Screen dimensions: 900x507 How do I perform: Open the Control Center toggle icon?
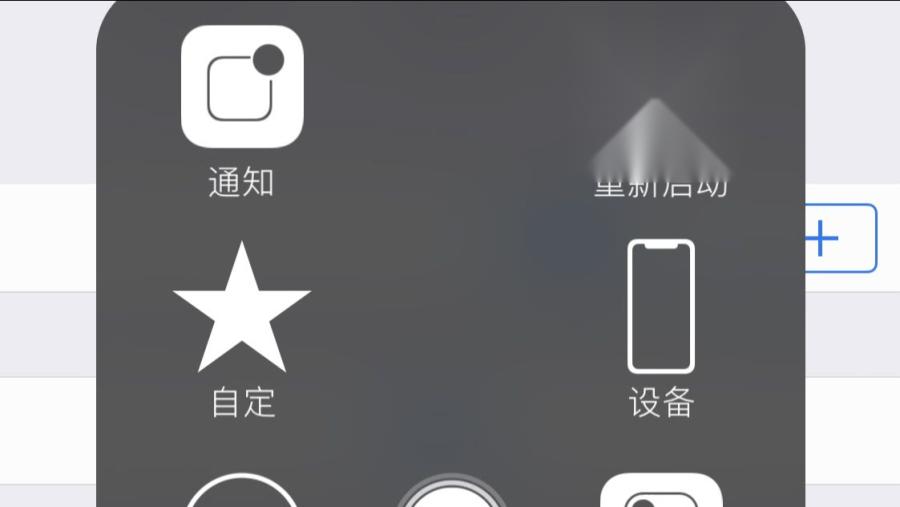pyautogui.click(x=660, y=493)
